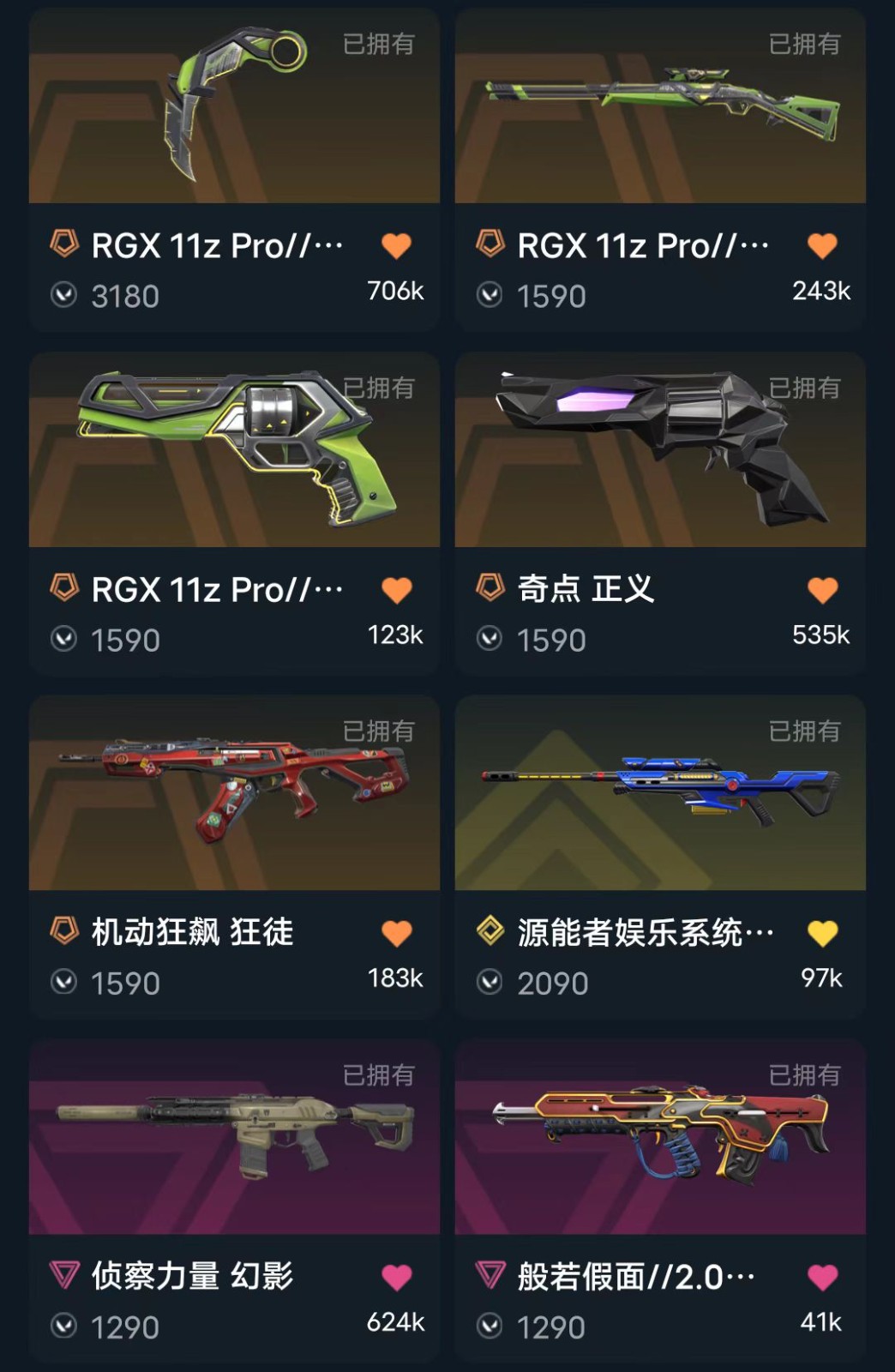
Task: Tap the heart on the 243k RGX skin
Action: click(x=822, y=246)
